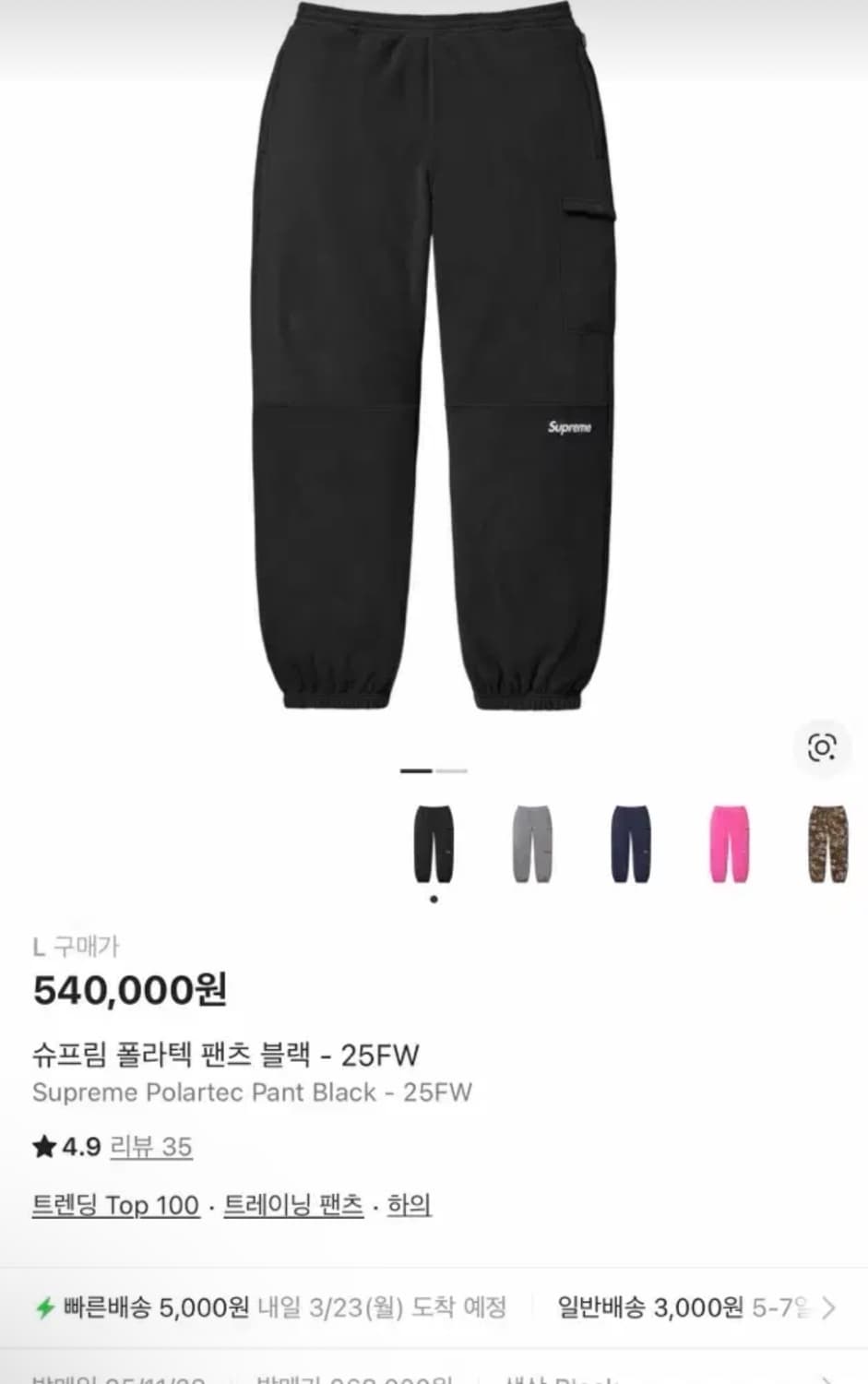Select the first carousel indicator bar
This screenshot has width=868, height=1384.
click(x=416, y=771)
